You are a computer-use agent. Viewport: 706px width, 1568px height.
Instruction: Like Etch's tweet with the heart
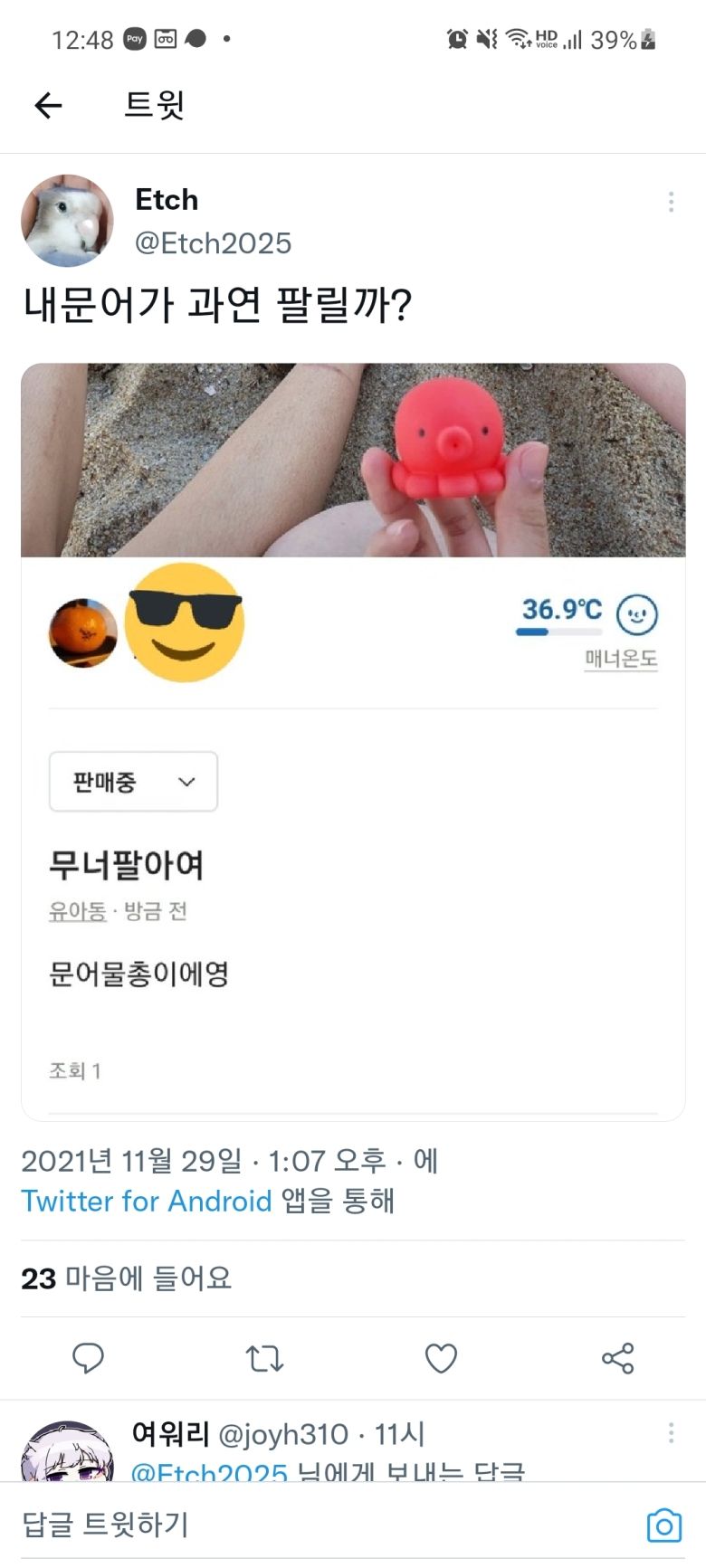coord(441,1358)
